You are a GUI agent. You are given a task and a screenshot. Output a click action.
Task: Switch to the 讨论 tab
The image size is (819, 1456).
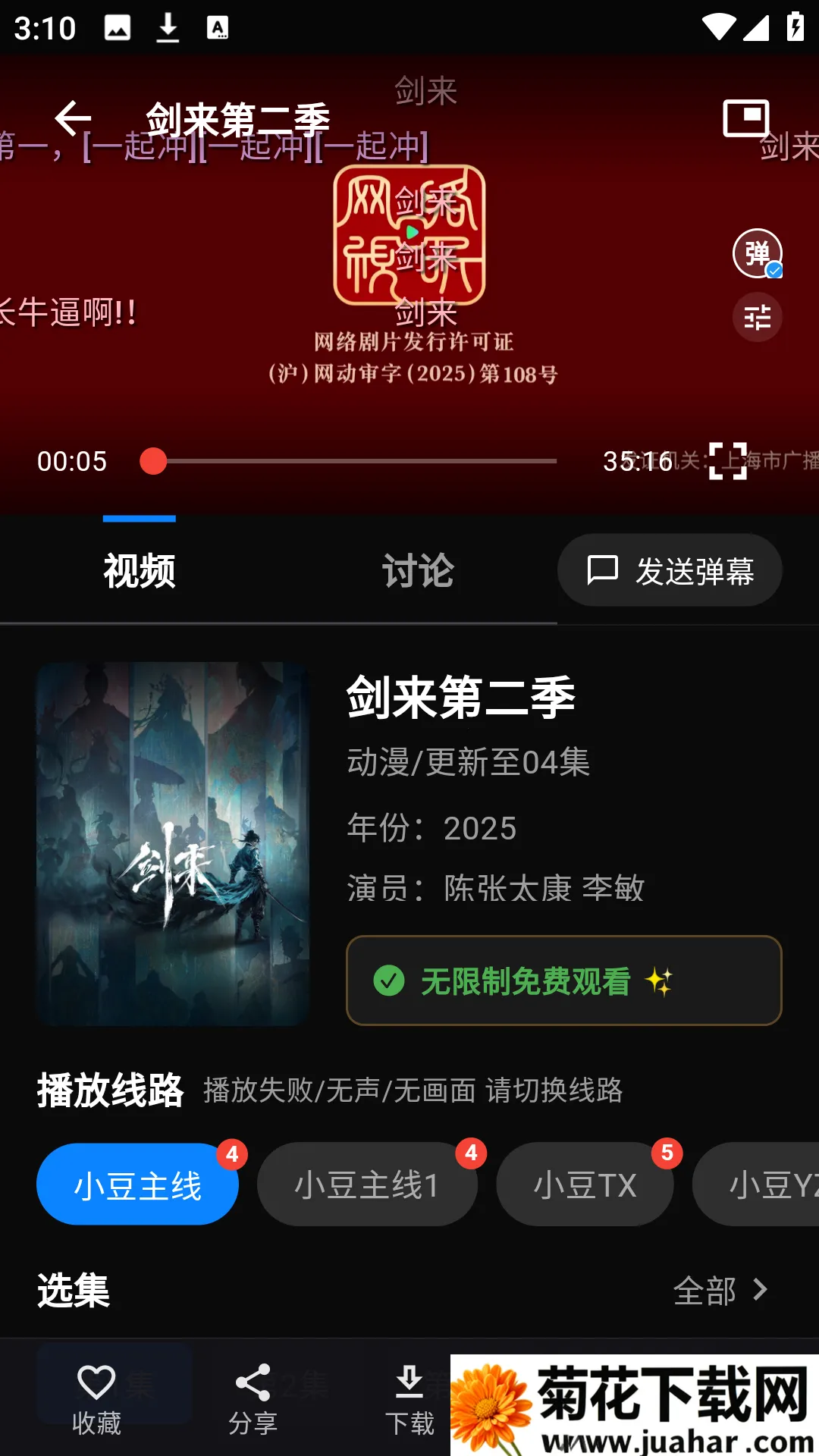pos(417,571)
